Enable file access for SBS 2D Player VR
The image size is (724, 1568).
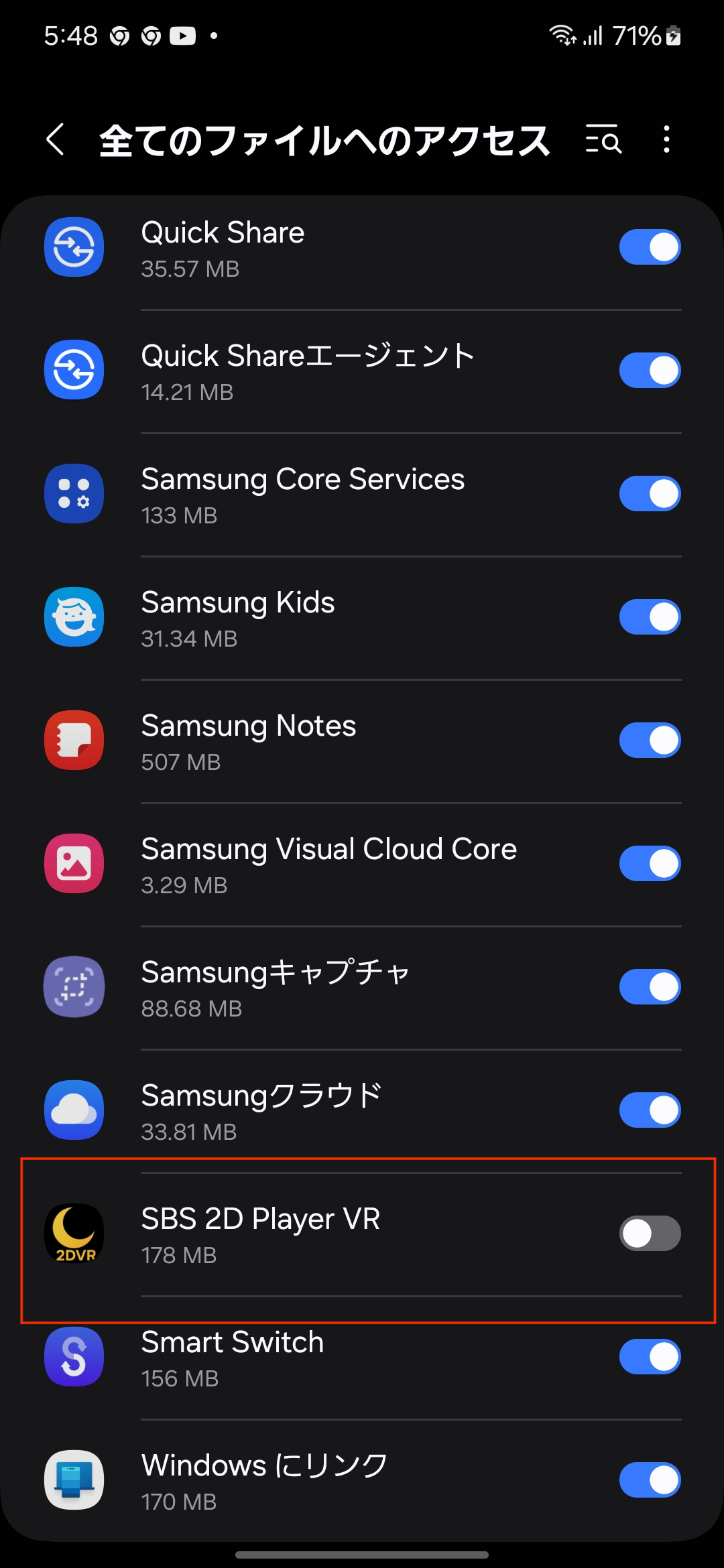[650, 1234]
